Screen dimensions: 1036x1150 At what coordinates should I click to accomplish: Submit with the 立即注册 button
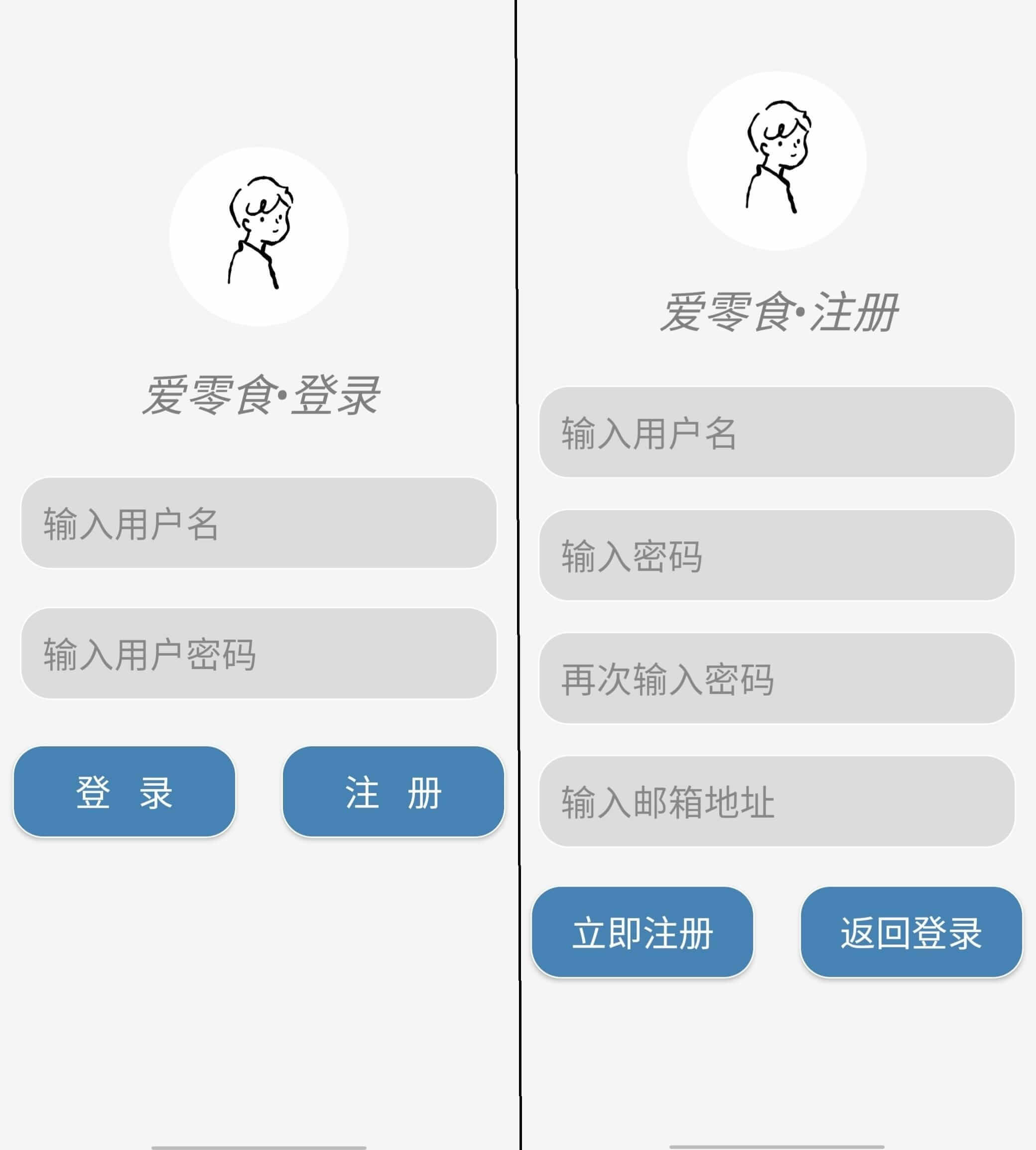[x=642, y=932]
